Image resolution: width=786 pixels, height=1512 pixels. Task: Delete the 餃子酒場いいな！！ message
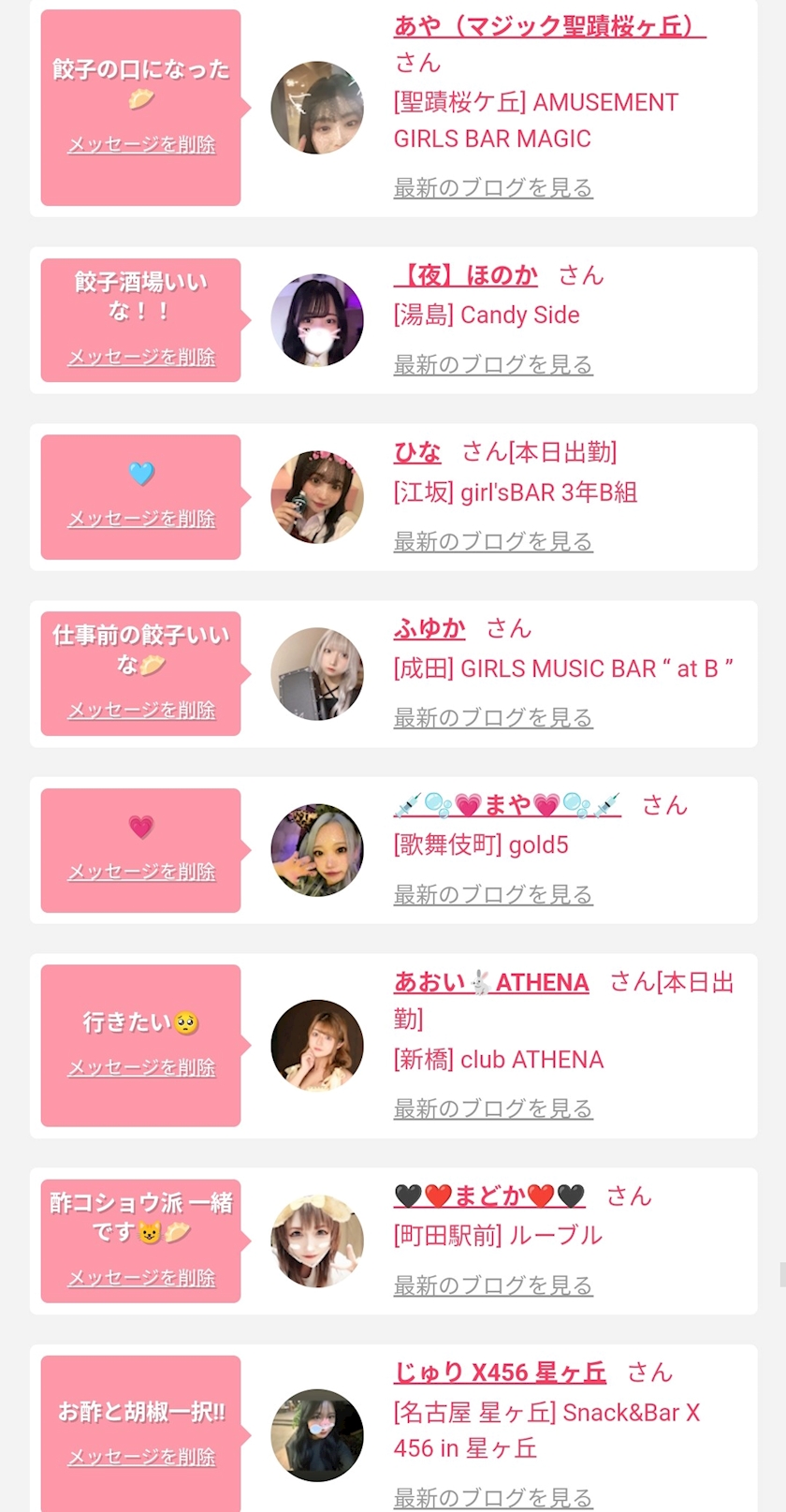[141, 357]
